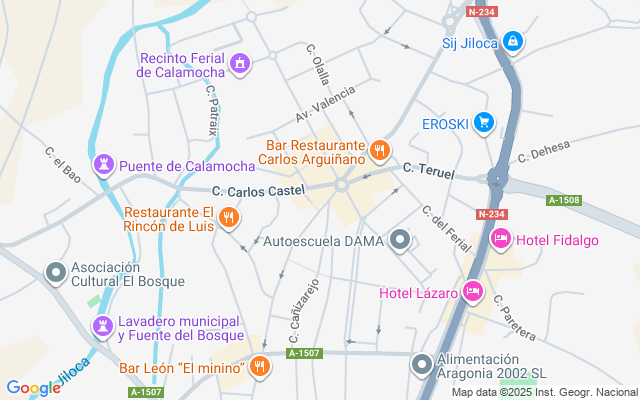This screenshot has width=640, height=400.
Task: Tap the Autoescuela DAMA marker
Action: (401, 240)
